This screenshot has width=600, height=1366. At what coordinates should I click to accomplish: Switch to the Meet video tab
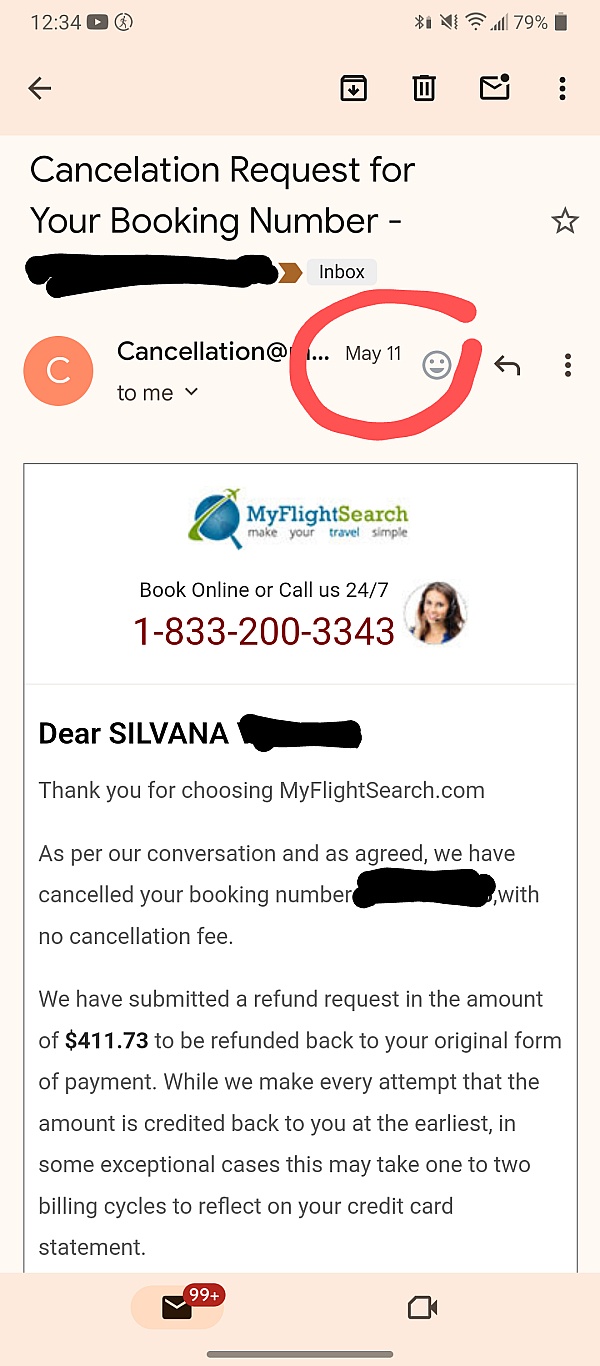tap(423, 1307)
